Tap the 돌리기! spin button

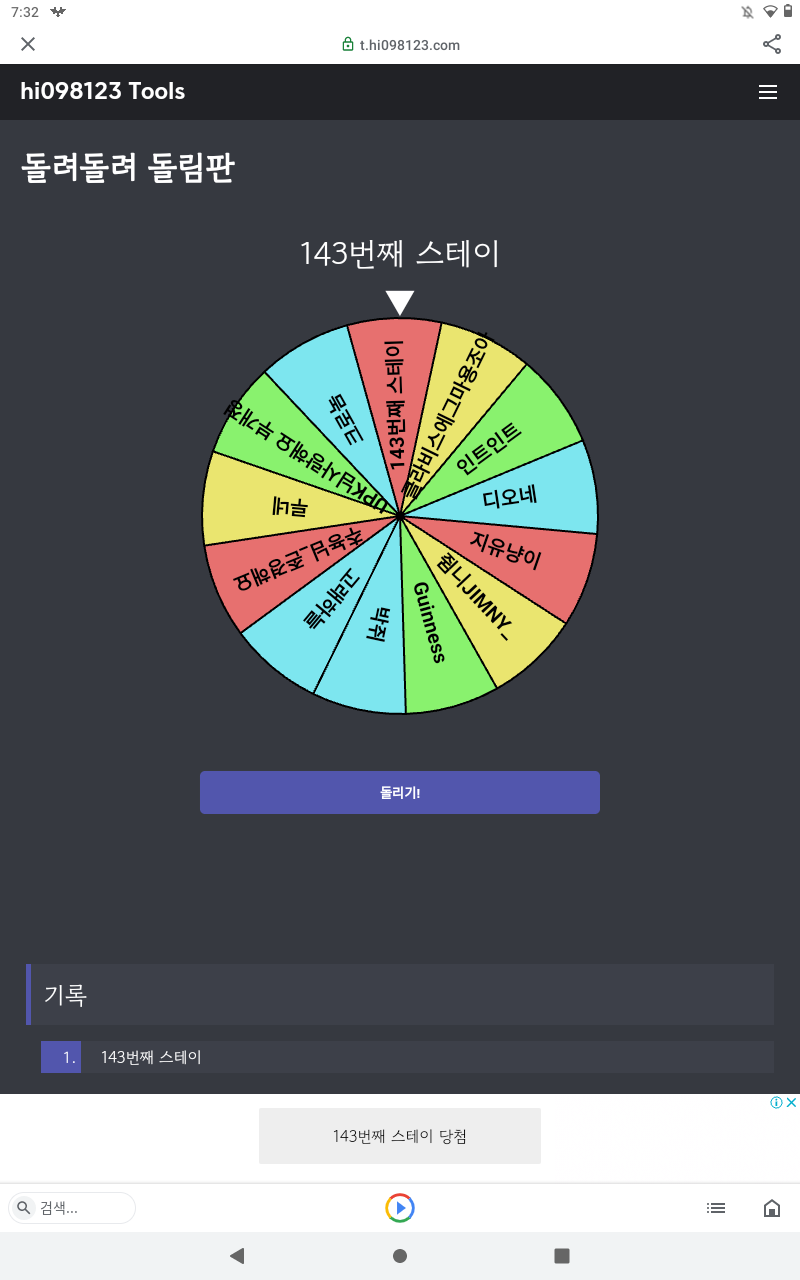[x=400, y=792]
